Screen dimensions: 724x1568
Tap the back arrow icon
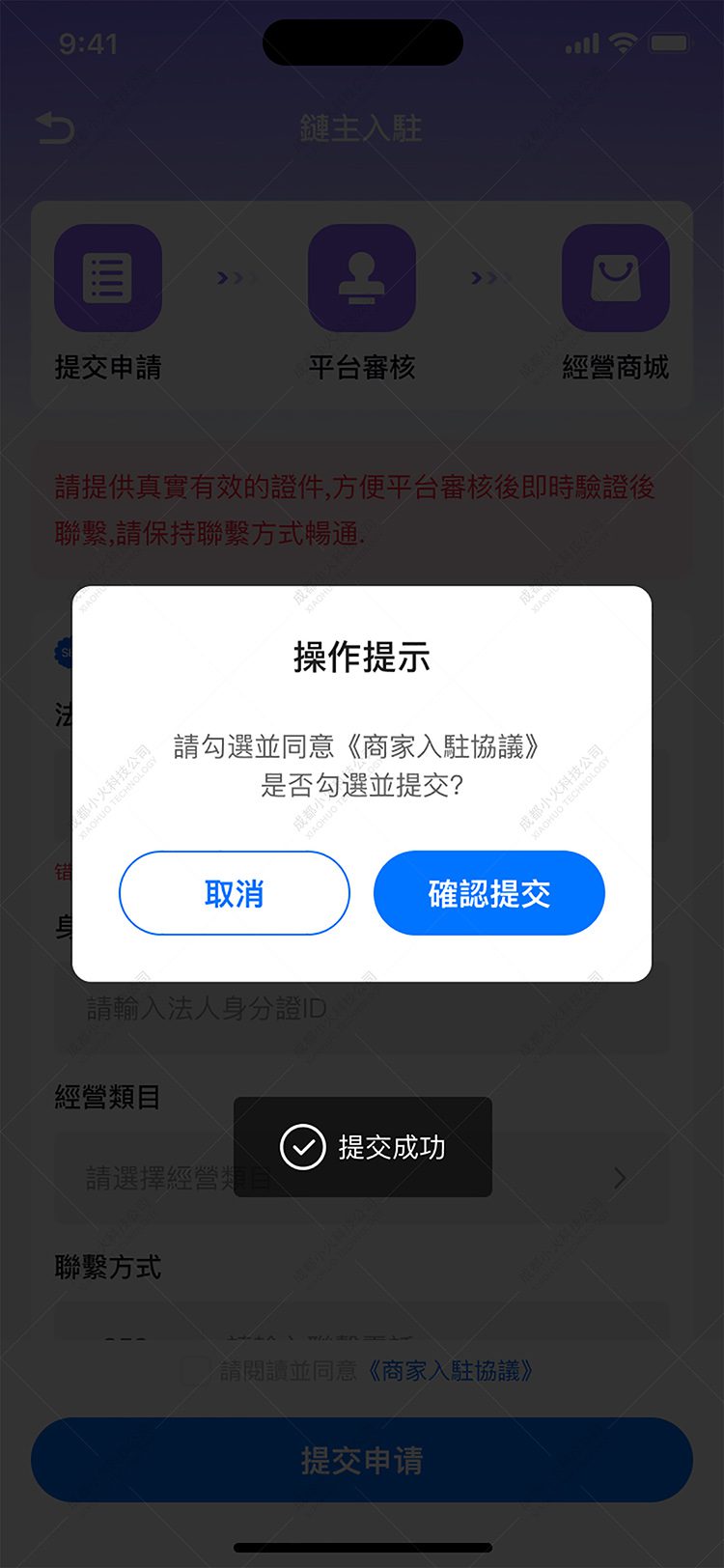pos(57,126)
